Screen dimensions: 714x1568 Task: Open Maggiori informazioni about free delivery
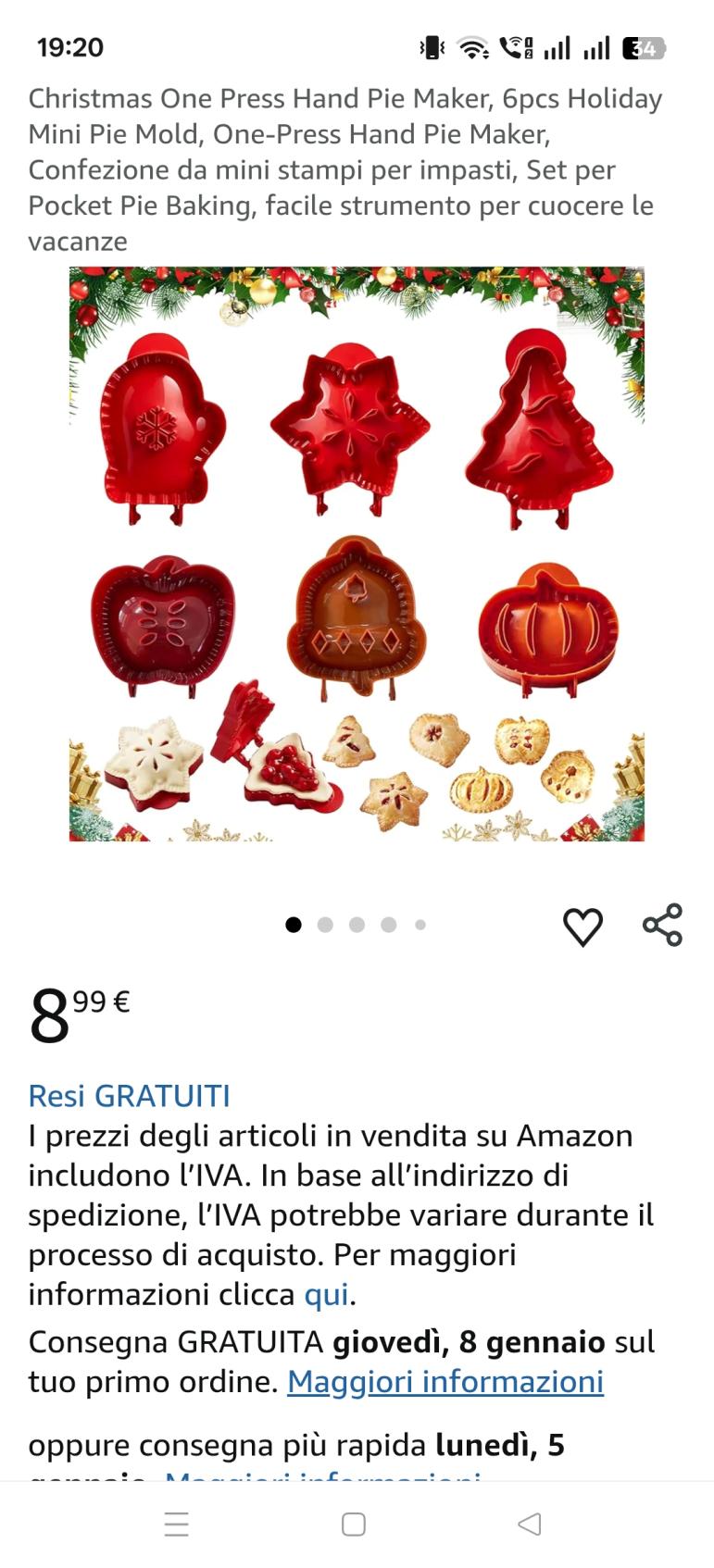click(x=445, y=1382)
